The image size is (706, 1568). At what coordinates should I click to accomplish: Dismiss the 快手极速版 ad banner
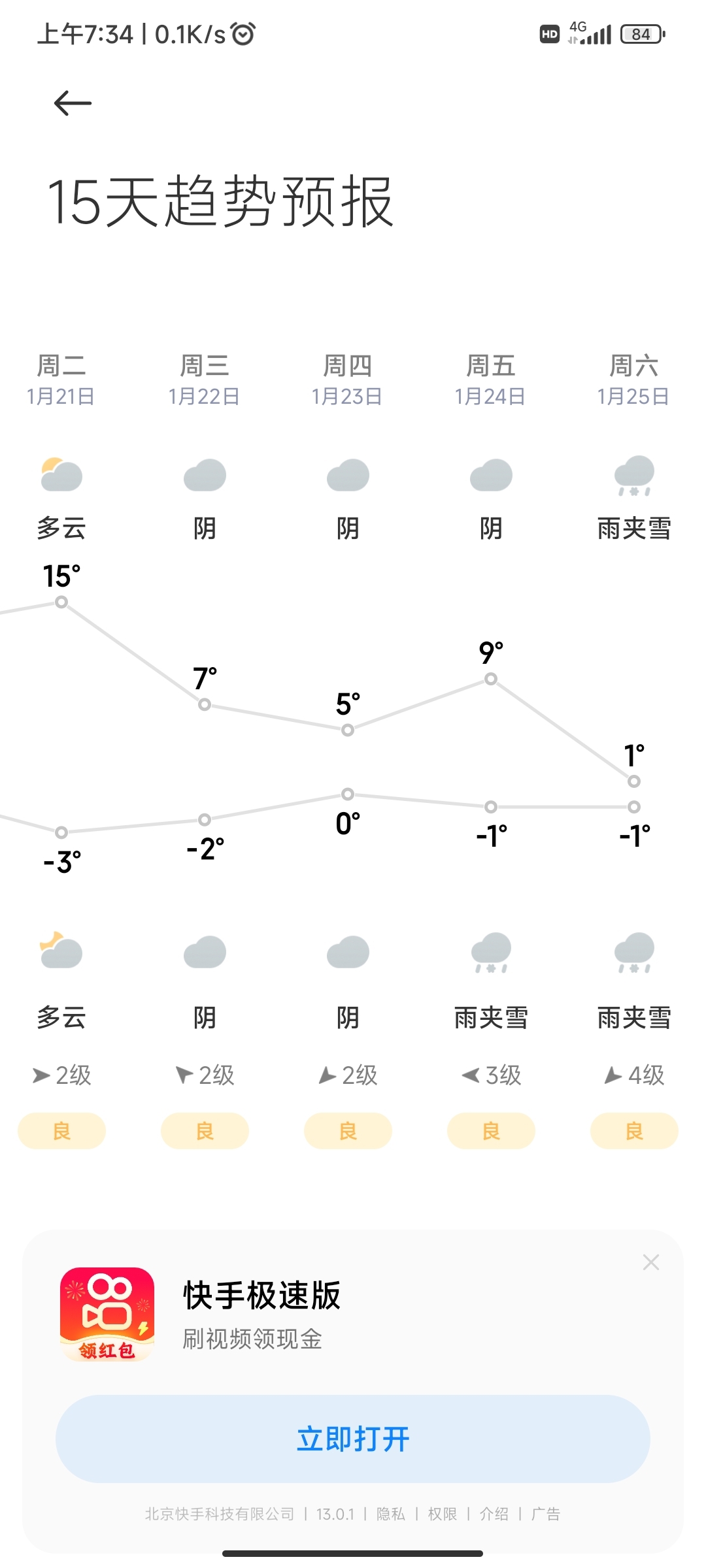point(650,1262)
